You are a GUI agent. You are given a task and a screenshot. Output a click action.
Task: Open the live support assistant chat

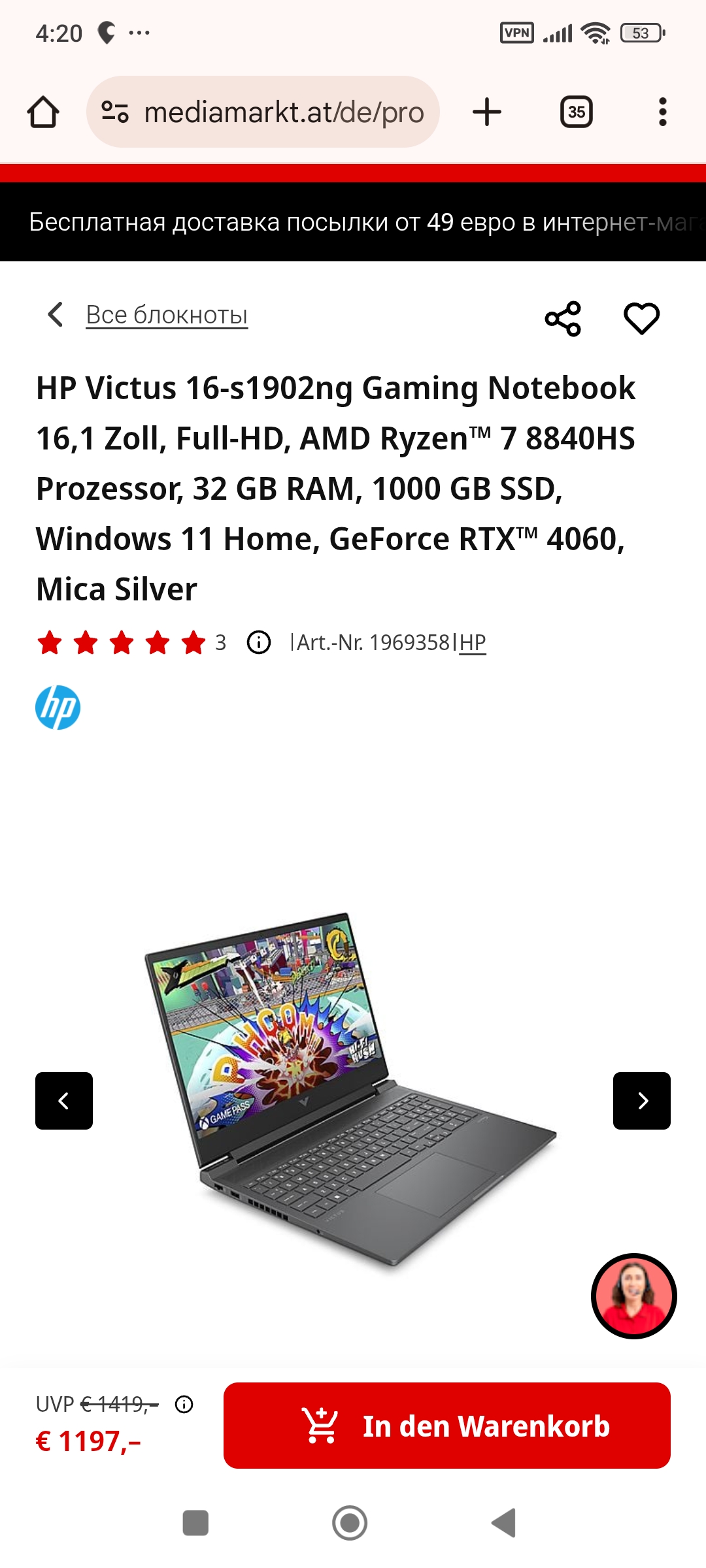click(x=633, y=1296)
